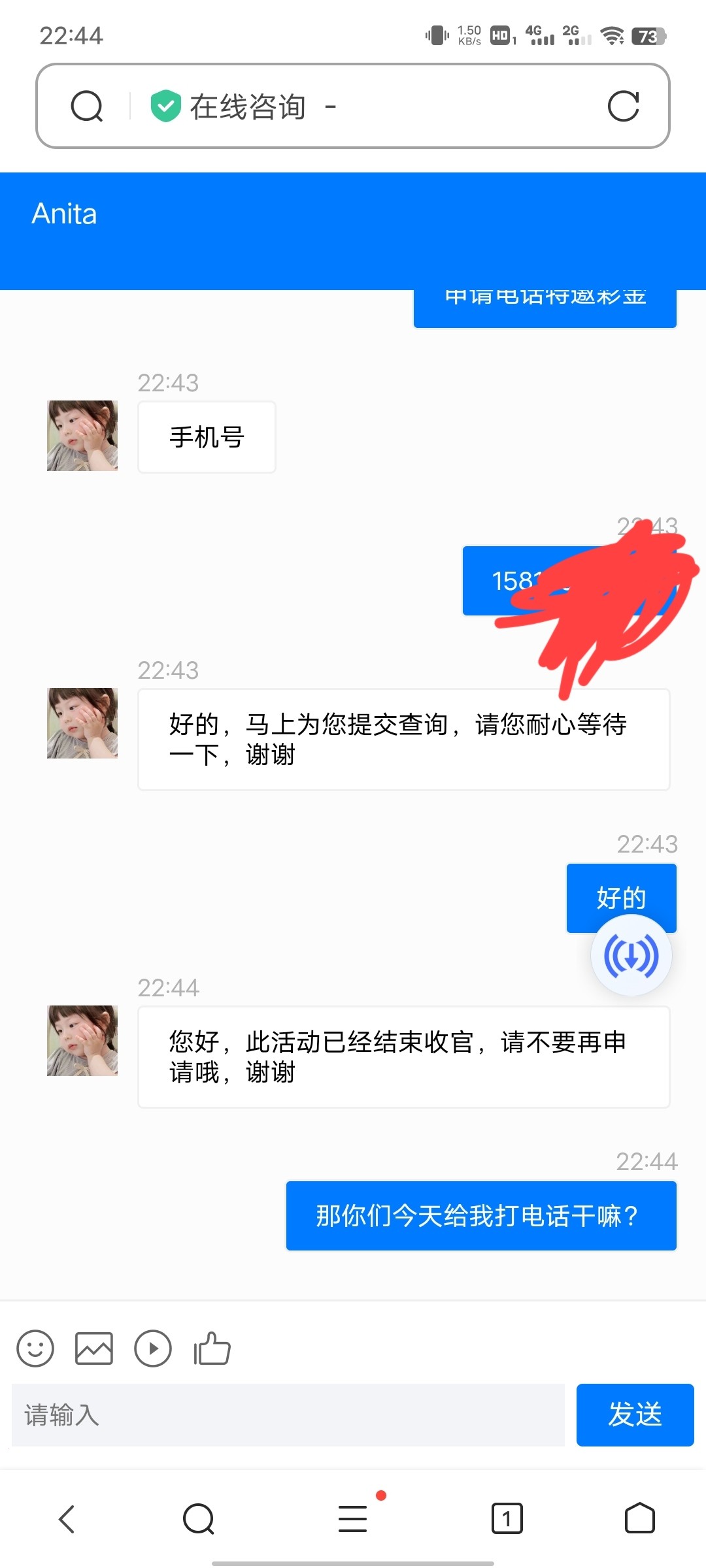Send the message with 发送 button

(635, 1415)
